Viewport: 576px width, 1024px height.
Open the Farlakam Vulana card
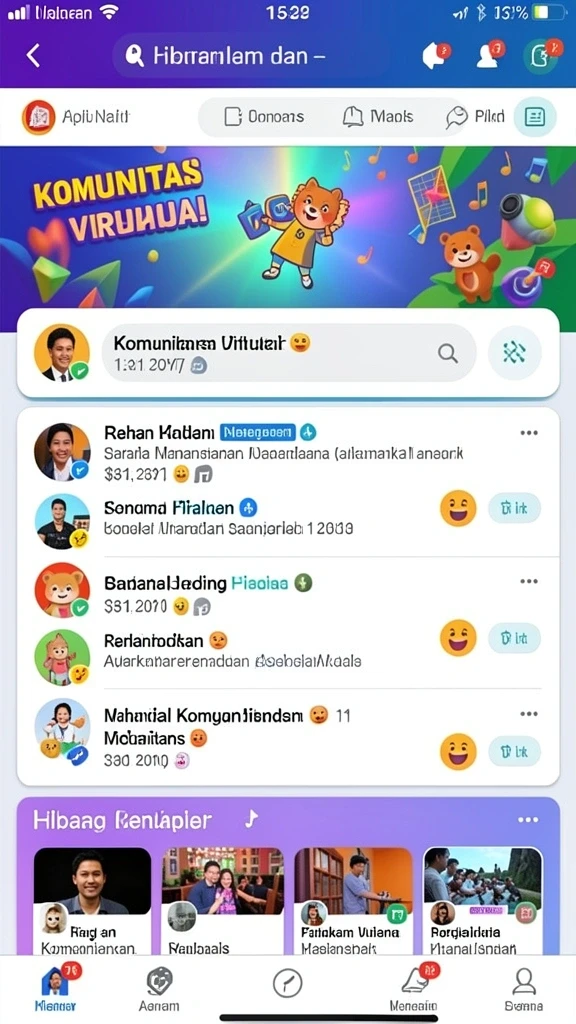point(353,901)
